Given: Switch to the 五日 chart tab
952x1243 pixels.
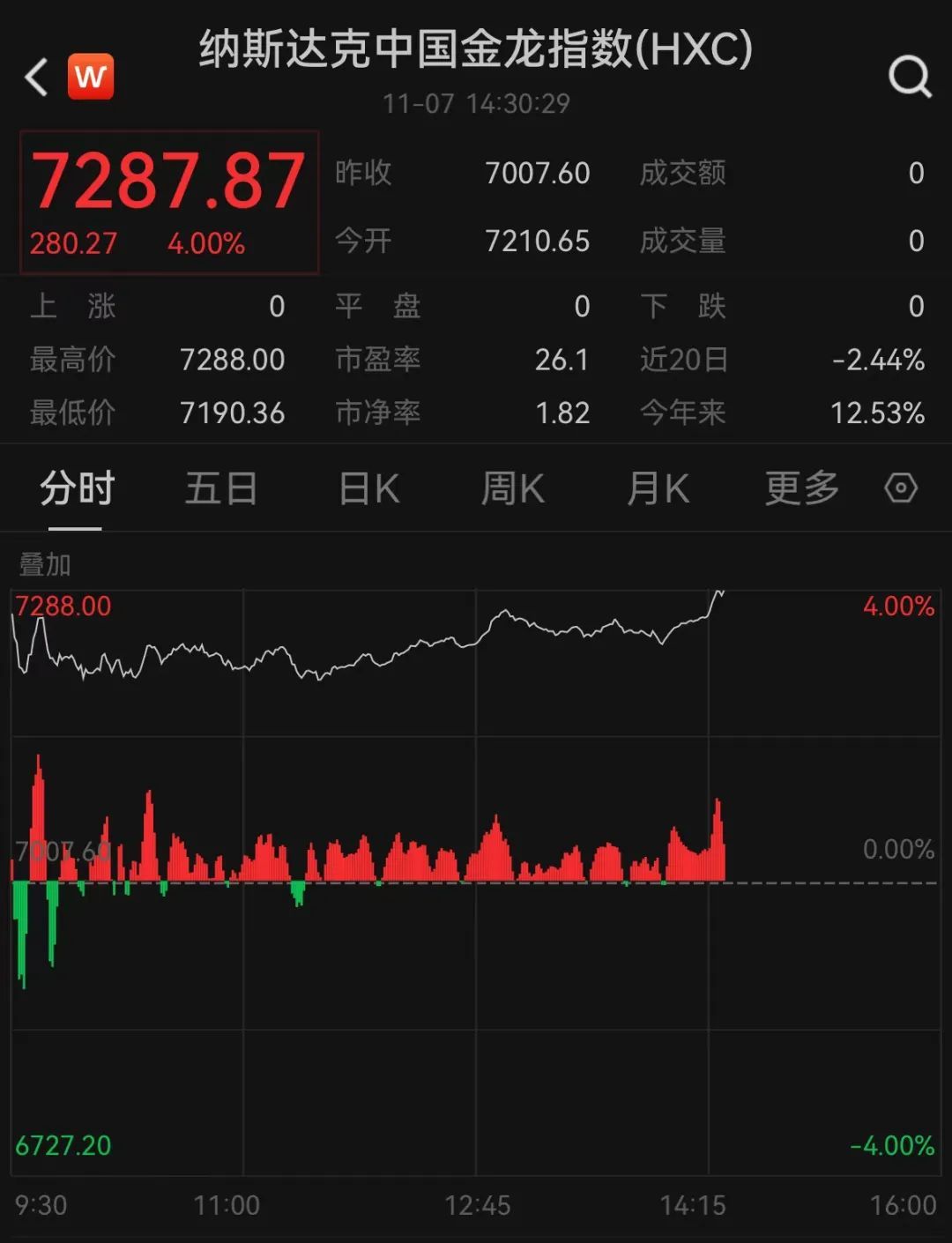Looking at the screenshot, I should [x=220, y=488].
